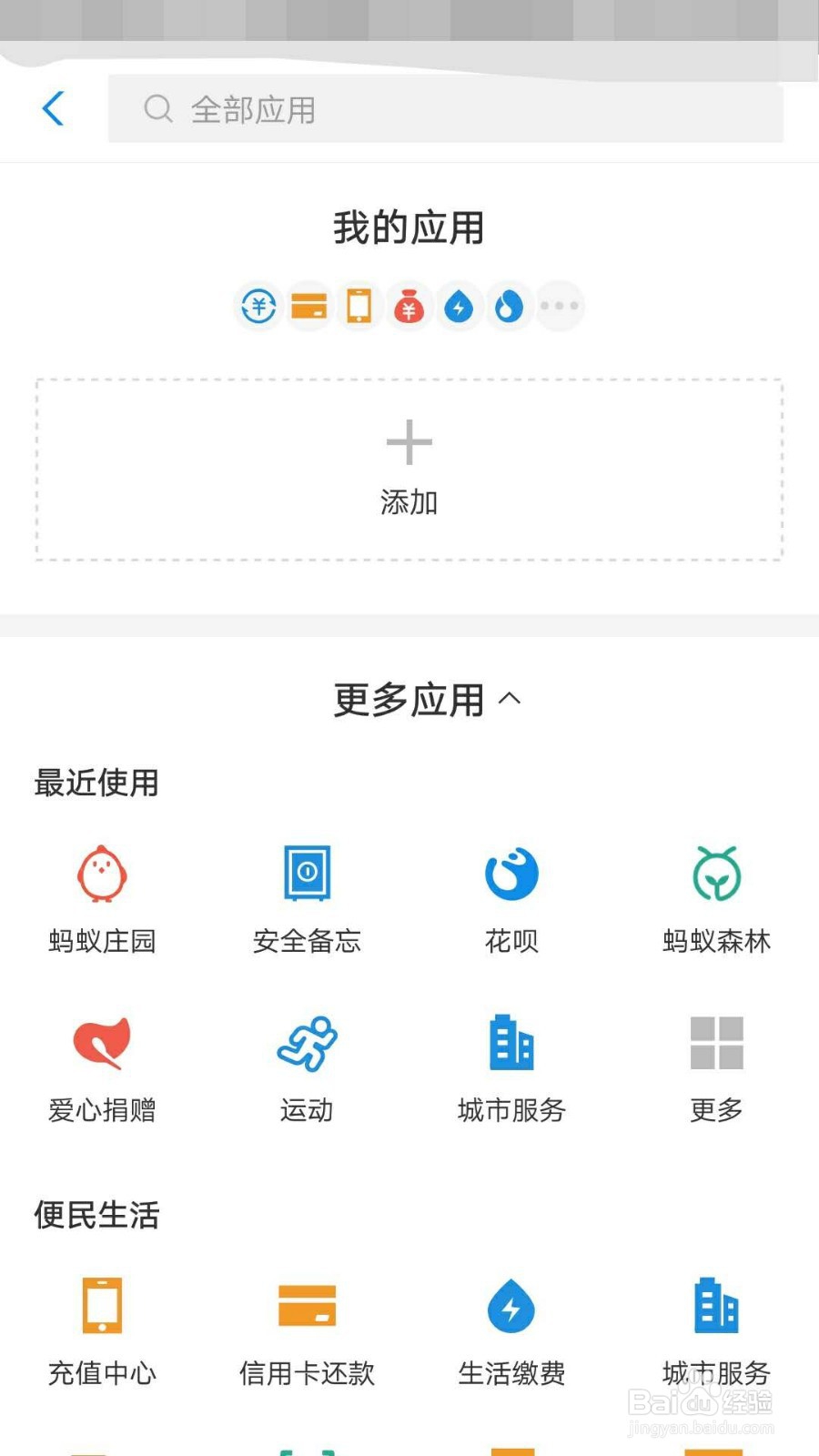The width and height of the screenshot is (819, 1456).
Task: Tap the 添加 add applications area
Action: pyautogui.click(x=409, y=466)
